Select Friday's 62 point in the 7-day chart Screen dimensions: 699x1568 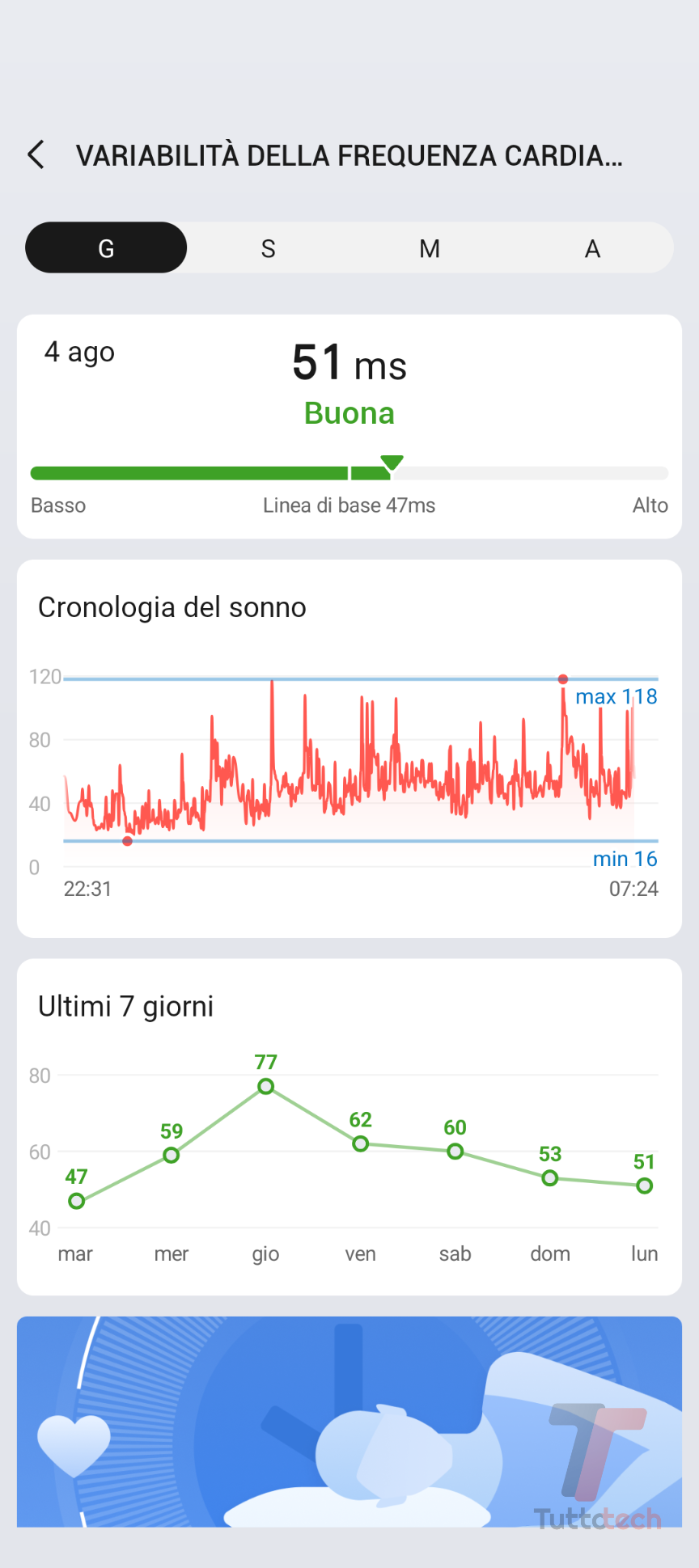[361, 1143]
